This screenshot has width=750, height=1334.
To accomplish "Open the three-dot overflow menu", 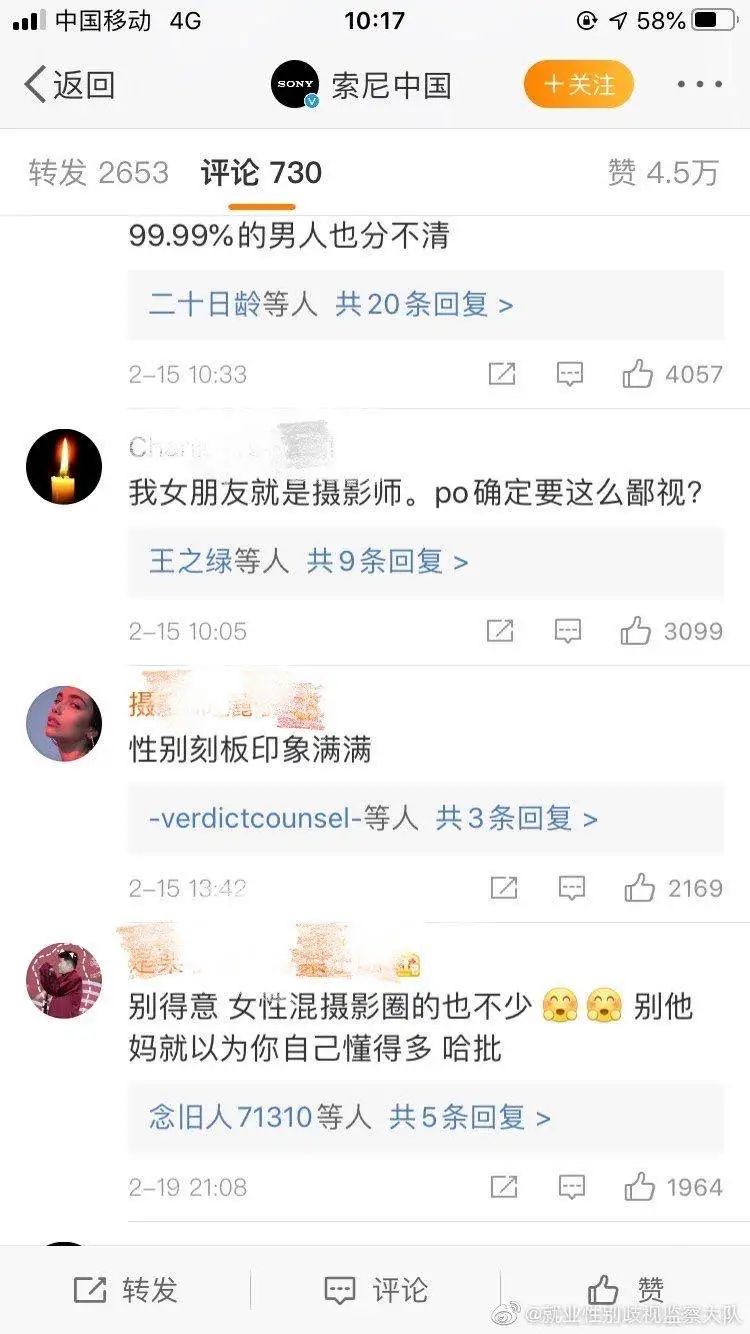I will coord(700,85).
